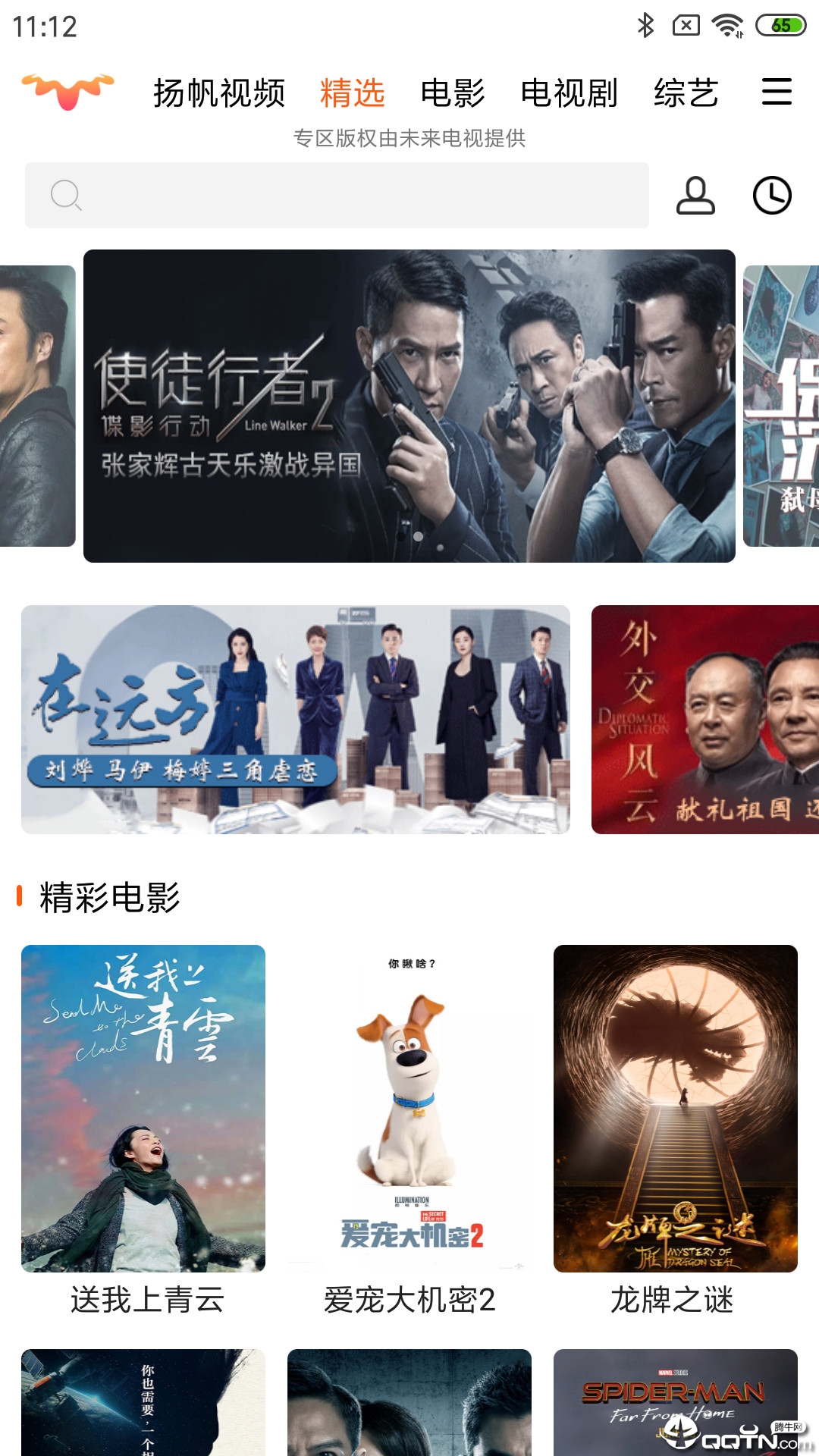Switch to the 综艺 tab

point(686,93)
